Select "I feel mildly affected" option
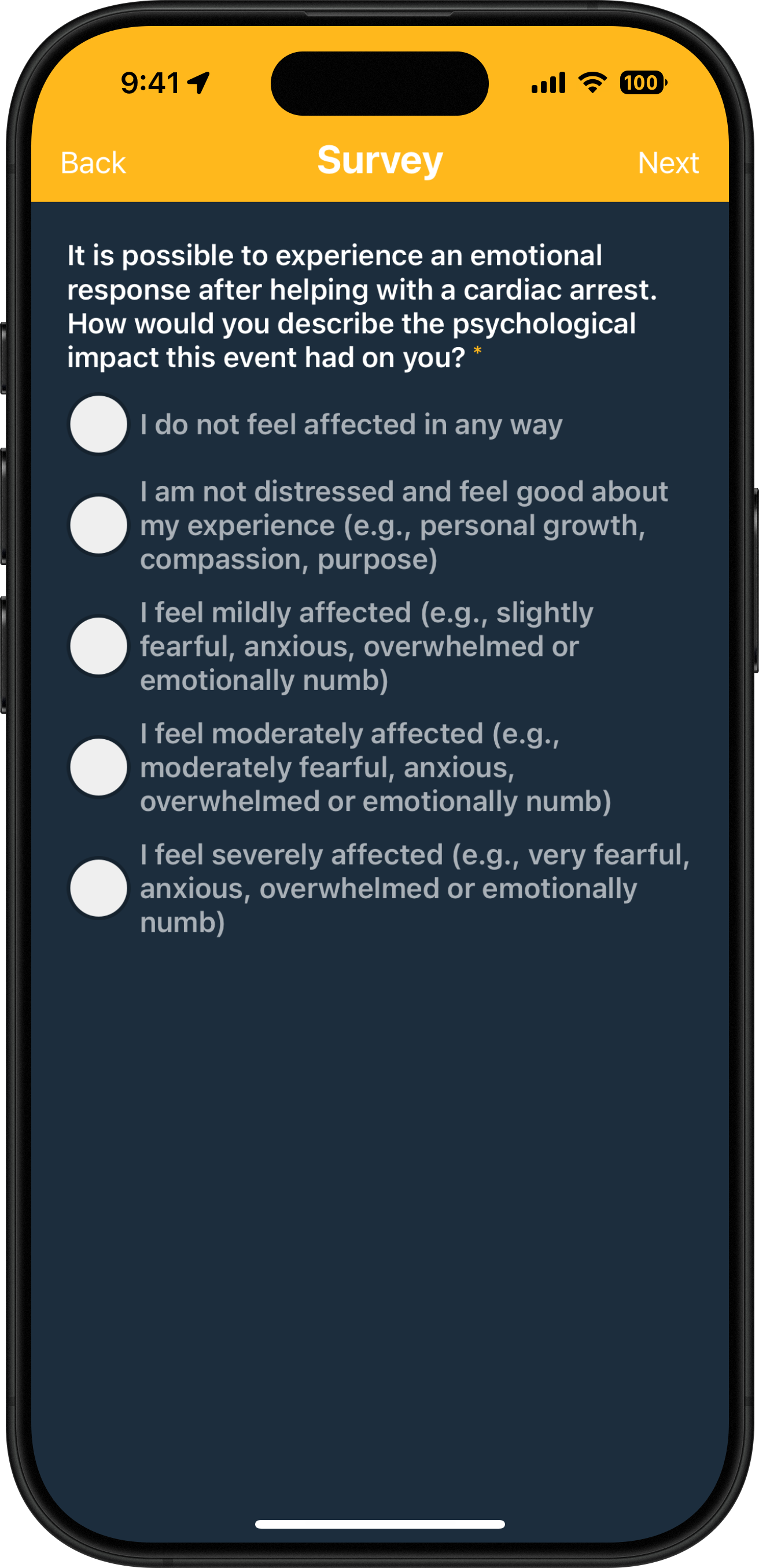Image resolution: width=759 pixels, height=1568 pixels. click(98, 646)
